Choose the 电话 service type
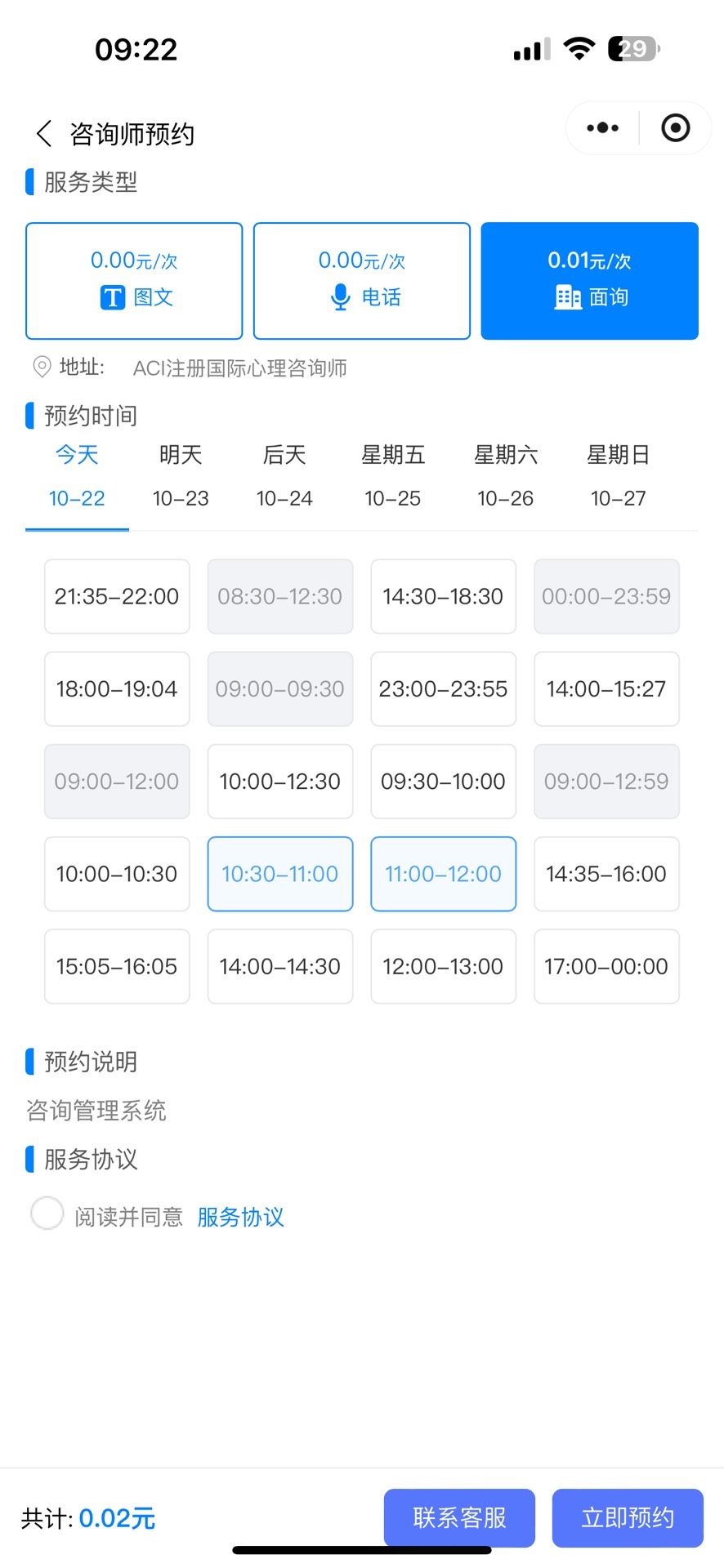 pyautogui.click(x=362, y=280)
